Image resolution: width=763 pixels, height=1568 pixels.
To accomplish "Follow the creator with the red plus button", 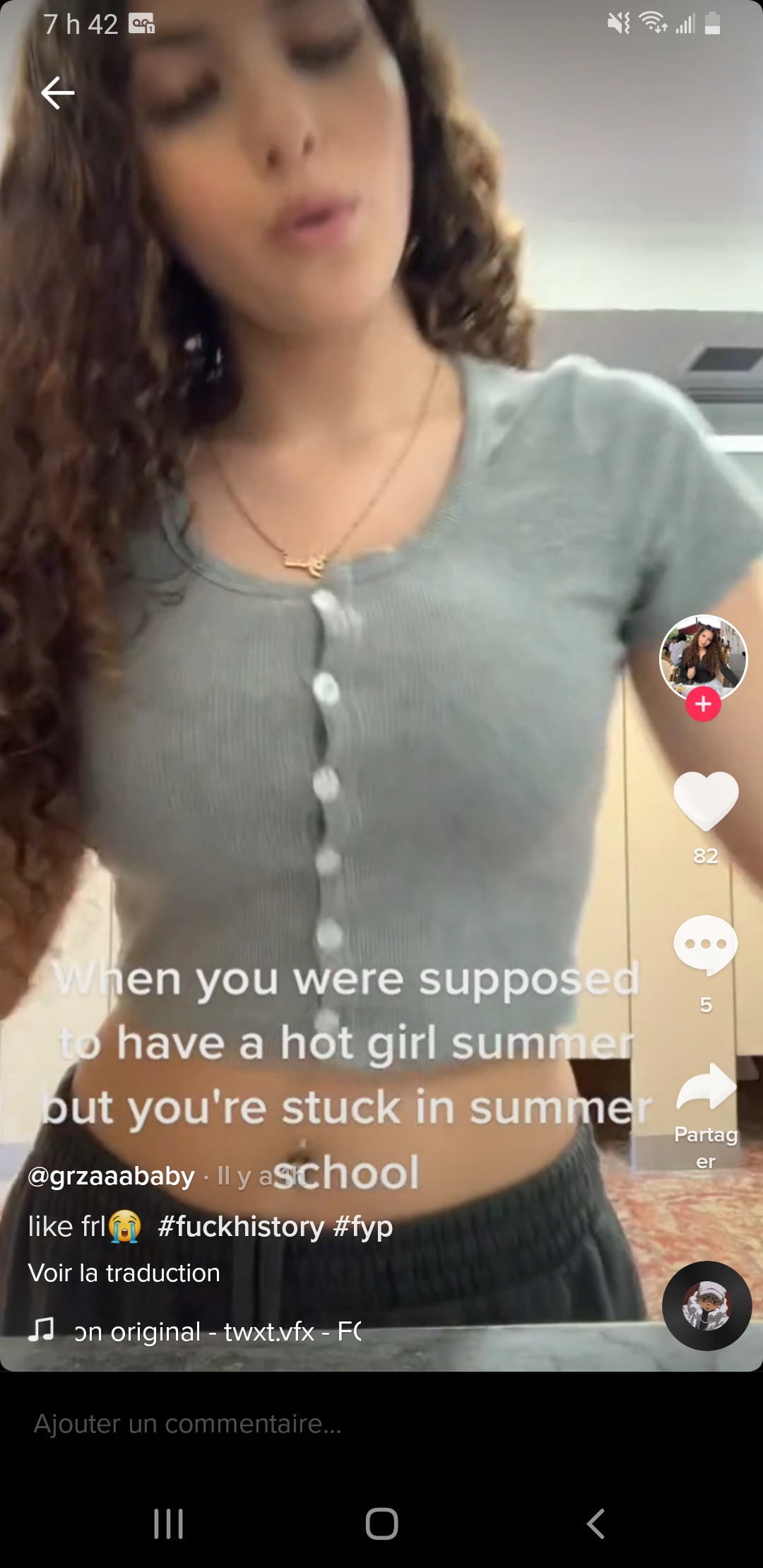I will click(703, 704).
